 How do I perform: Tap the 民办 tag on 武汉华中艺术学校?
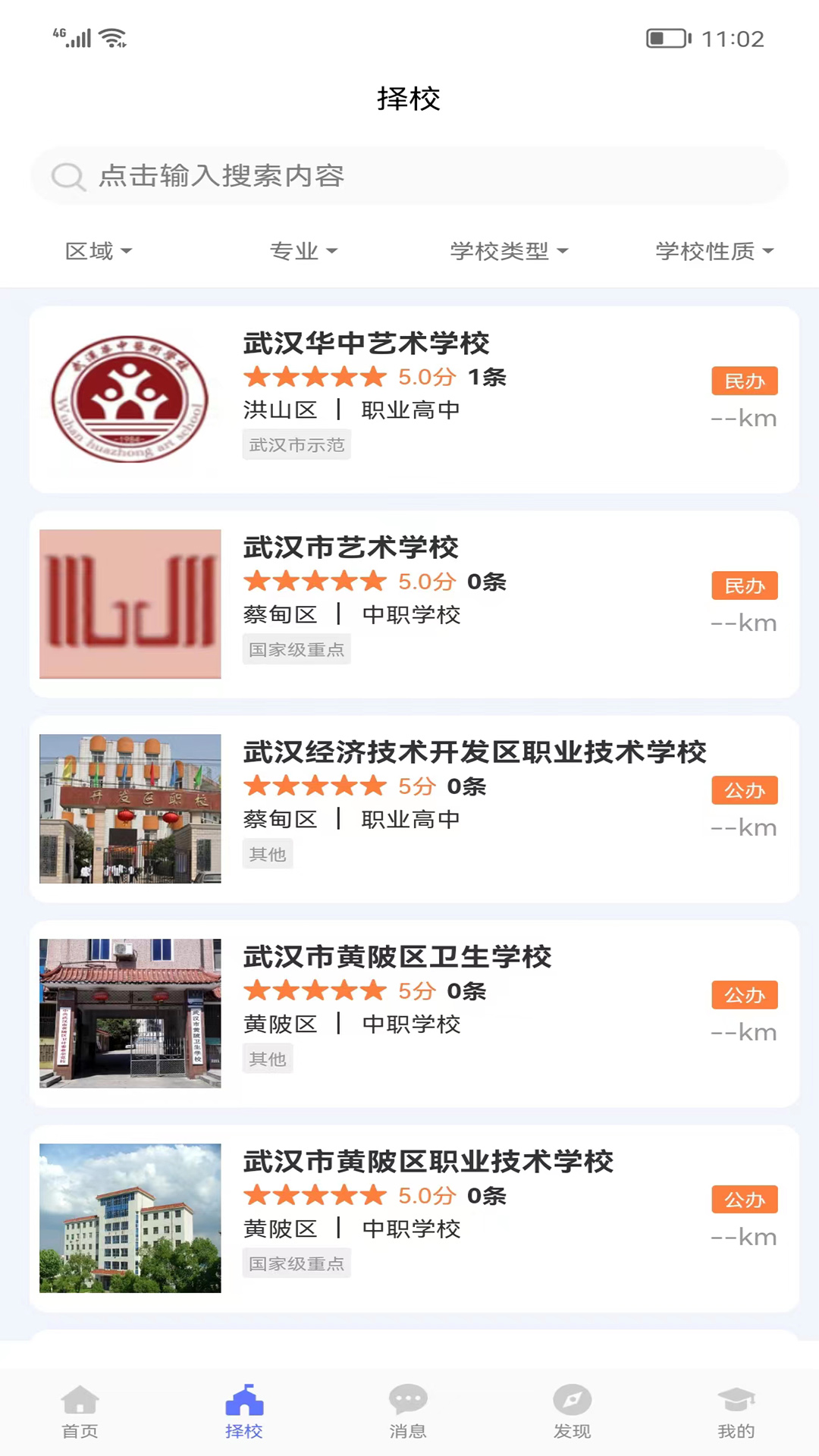tap(744, 381)
